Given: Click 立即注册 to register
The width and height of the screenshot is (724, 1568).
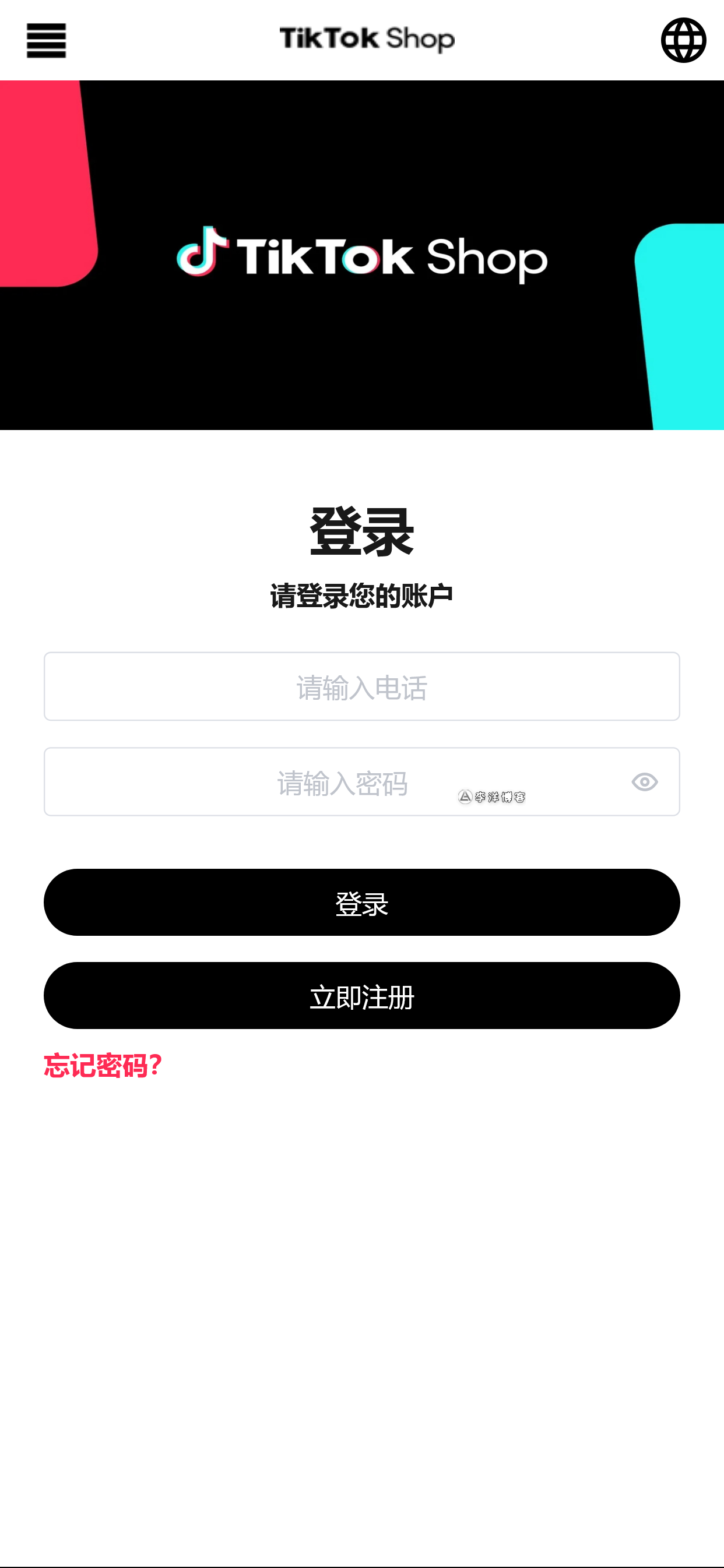Looking at the screenshot, I should coord(361,996).
